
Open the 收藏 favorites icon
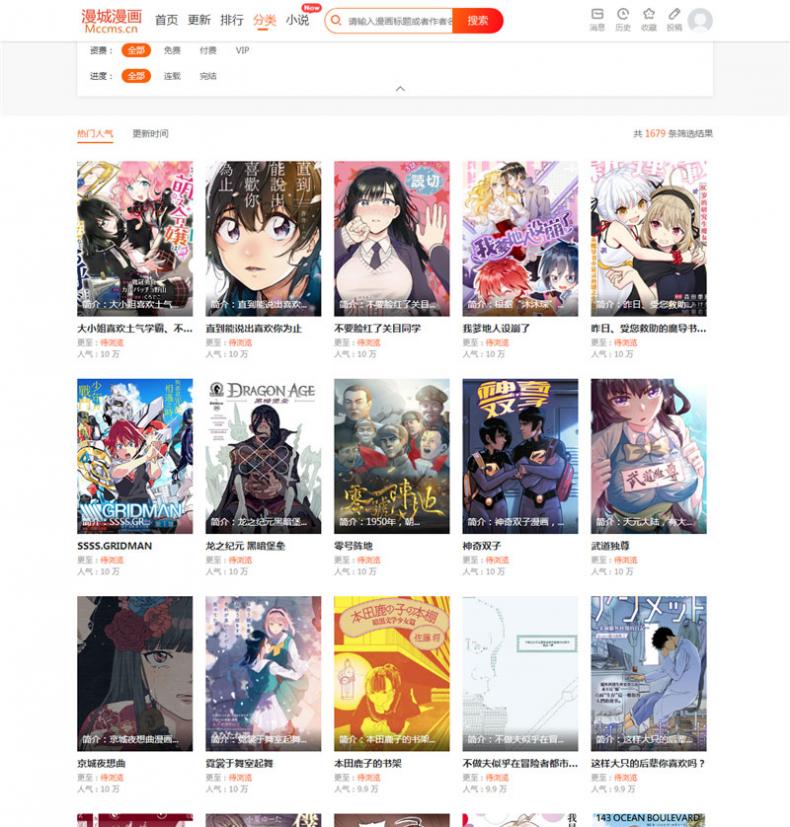coord(649,19)
